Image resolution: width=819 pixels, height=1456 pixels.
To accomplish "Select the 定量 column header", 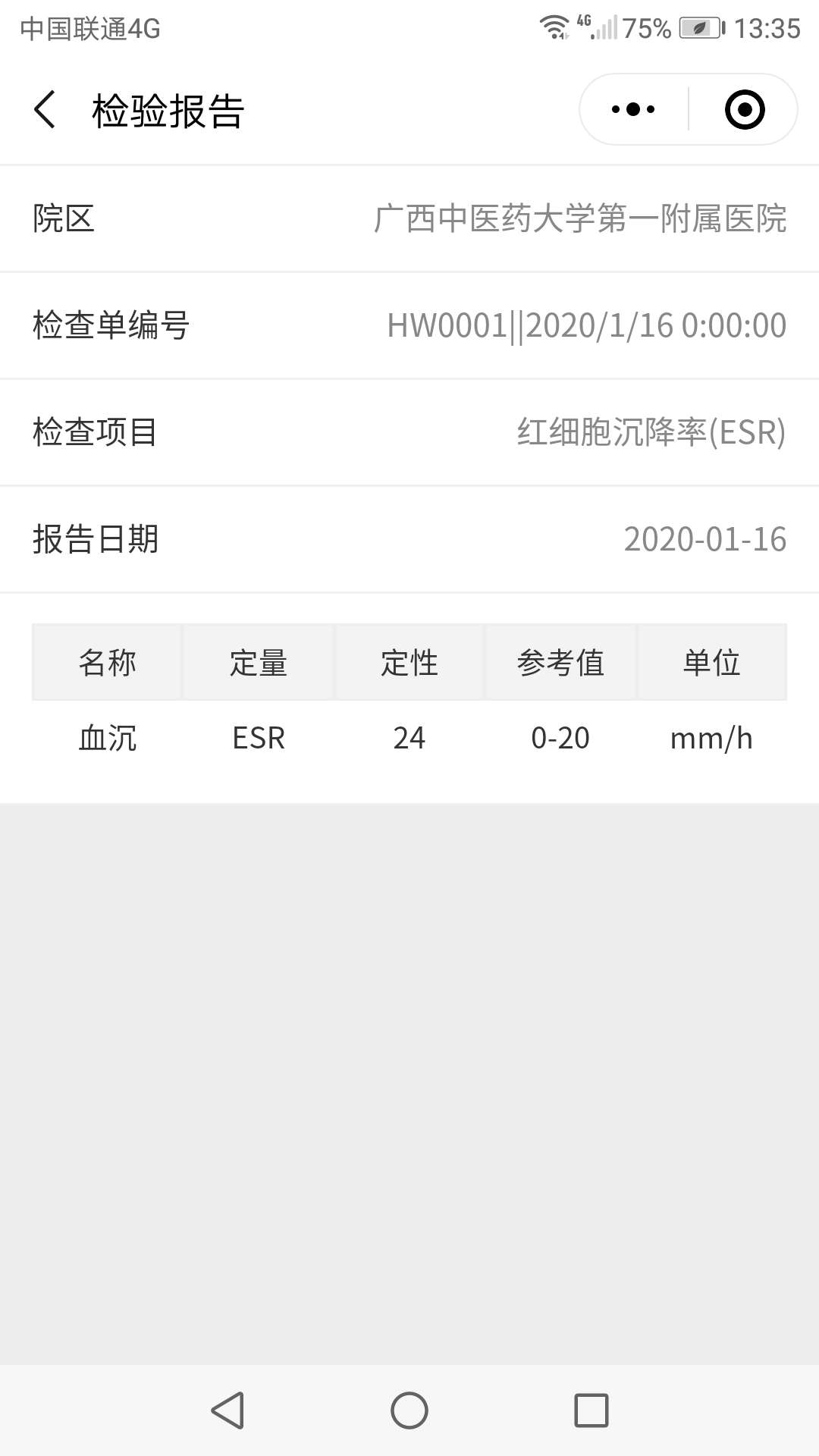I will pyautogui.click(x=258, y=661).
